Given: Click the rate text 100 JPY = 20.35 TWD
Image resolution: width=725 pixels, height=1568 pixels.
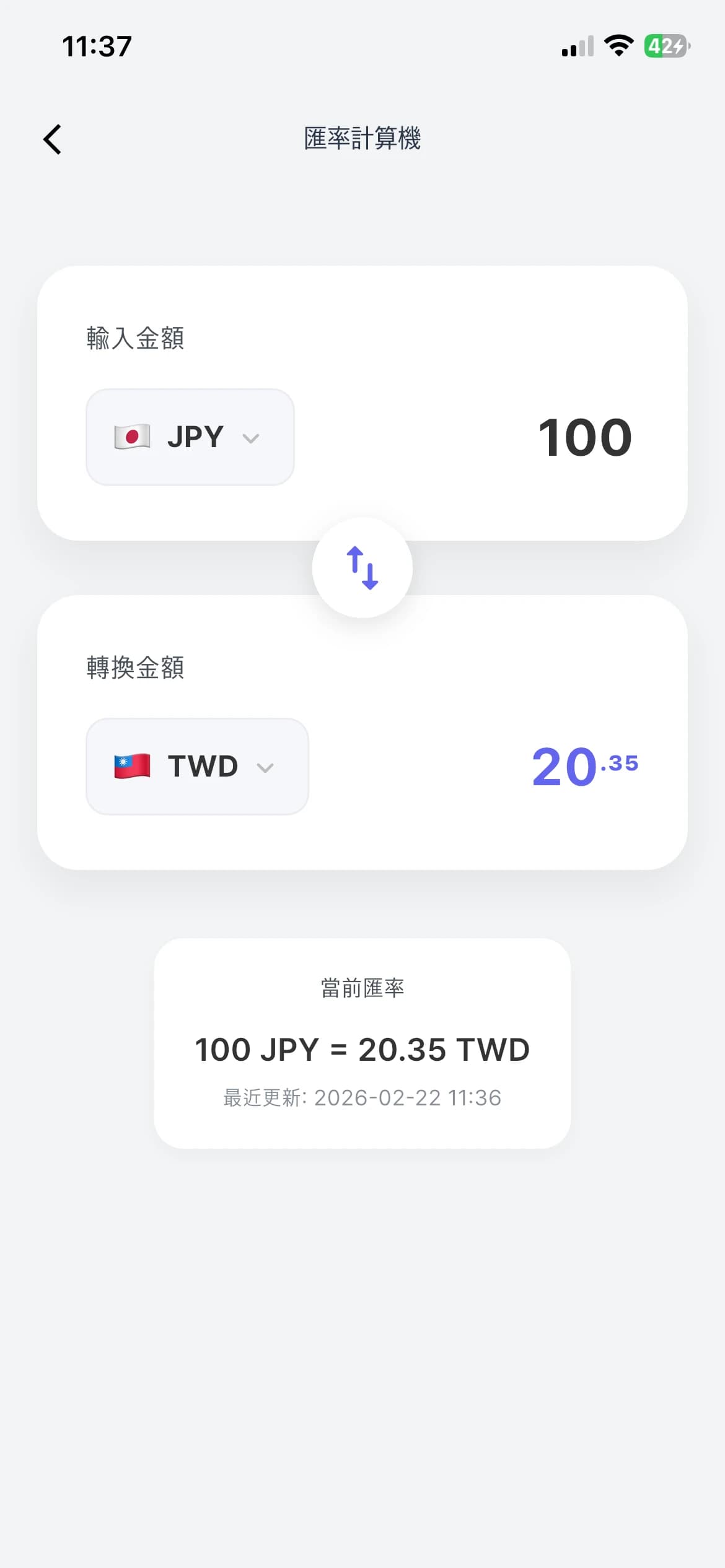Looking at the screenshot, I should point(362,1049).
